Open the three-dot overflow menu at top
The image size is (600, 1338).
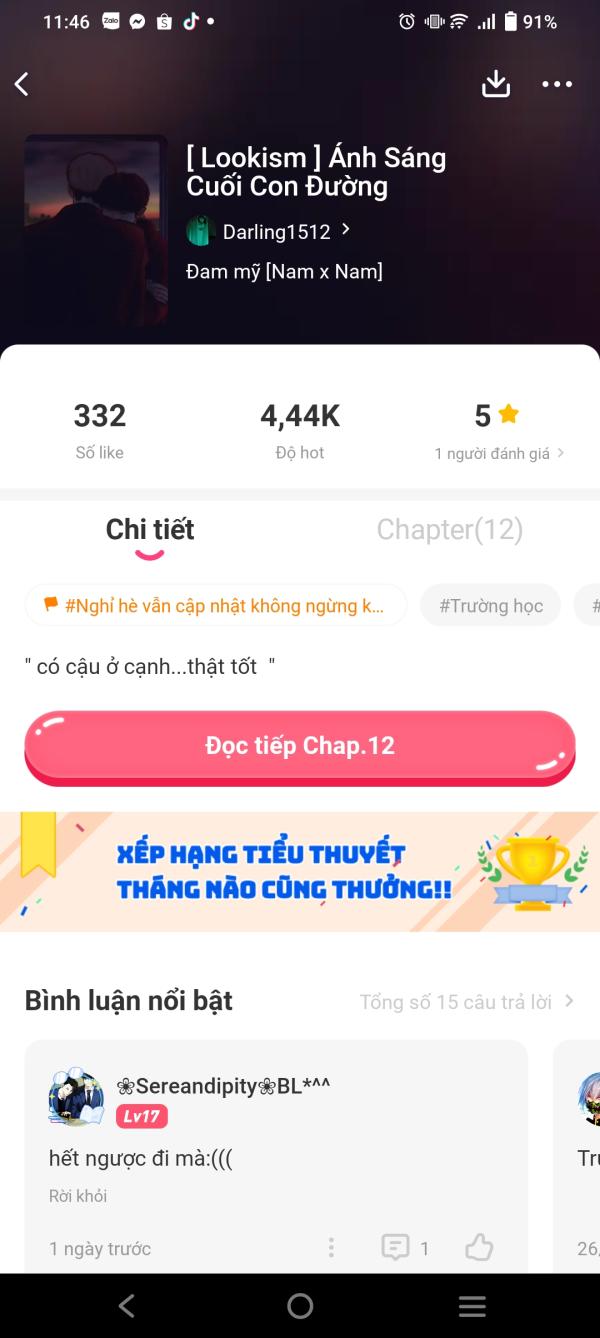point(557,85)
